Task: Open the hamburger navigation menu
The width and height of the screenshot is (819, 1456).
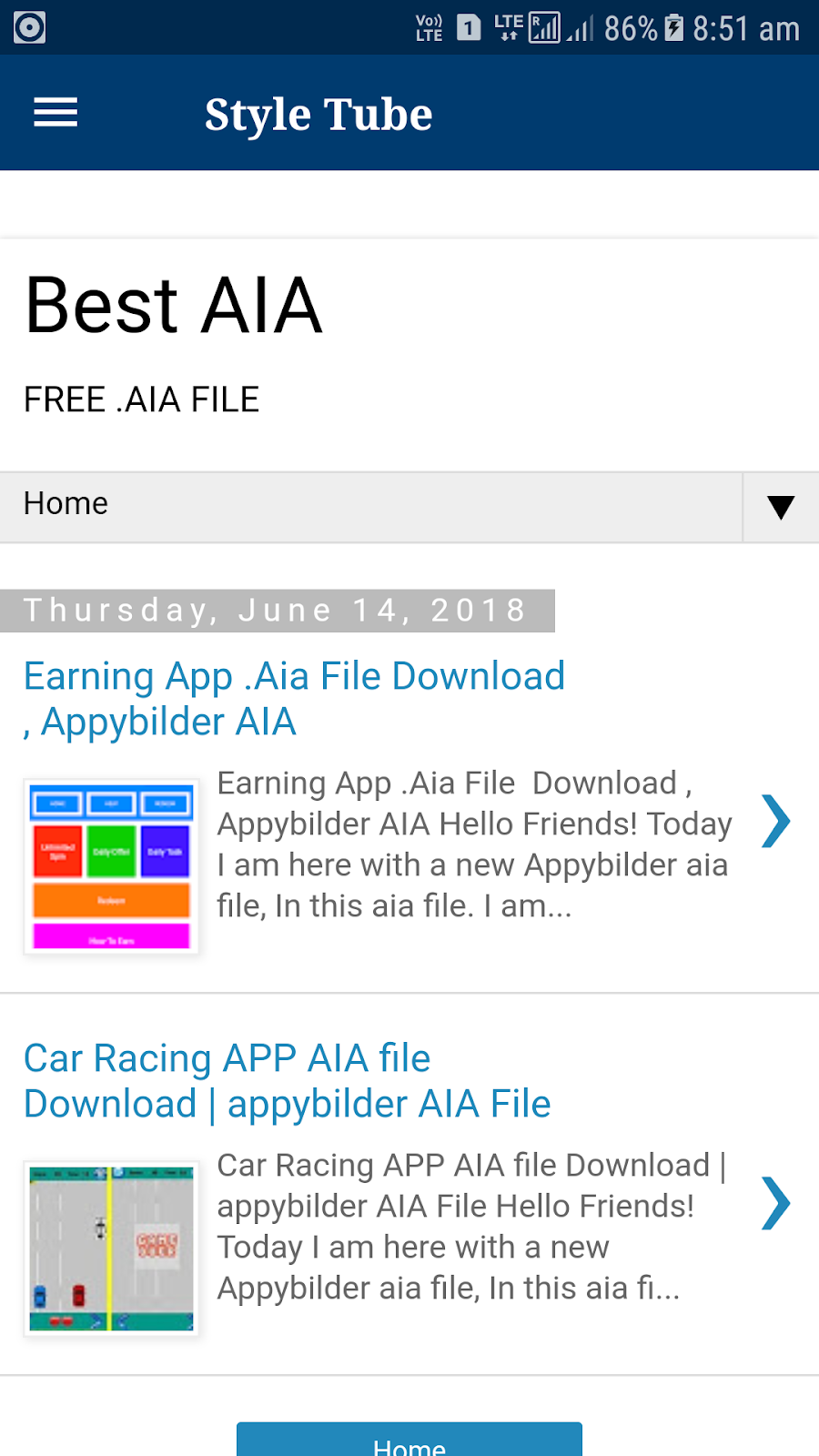Action: pyautogui.click(x=55, y=112)
